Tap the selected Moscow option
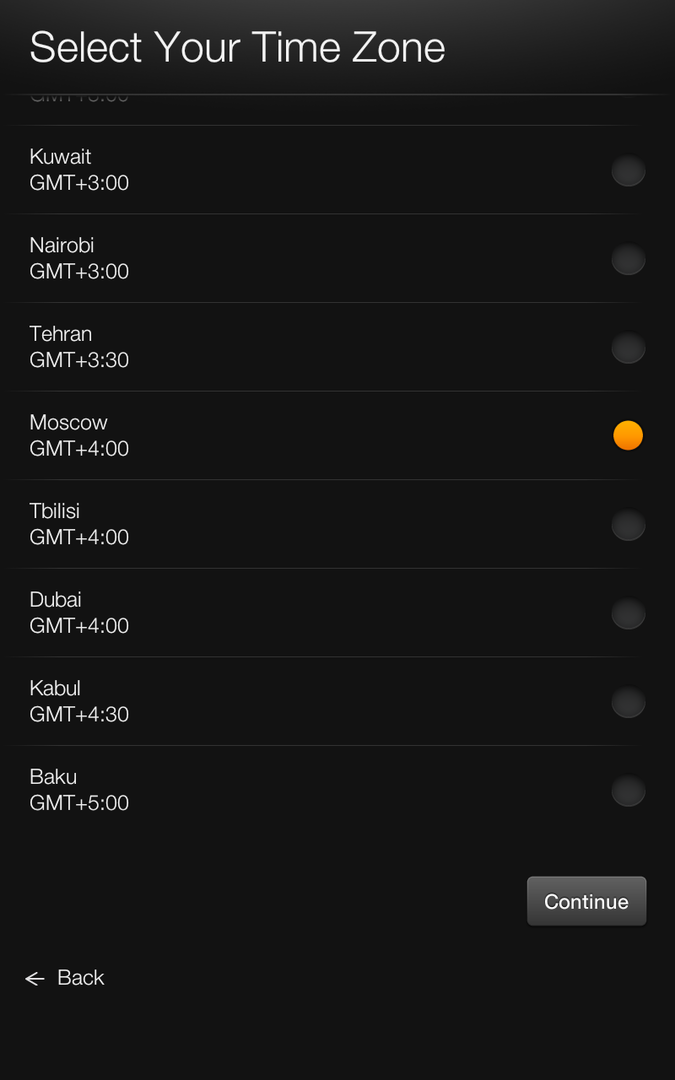The width and height of the screenshot is (675, 1080). point(628,436)
